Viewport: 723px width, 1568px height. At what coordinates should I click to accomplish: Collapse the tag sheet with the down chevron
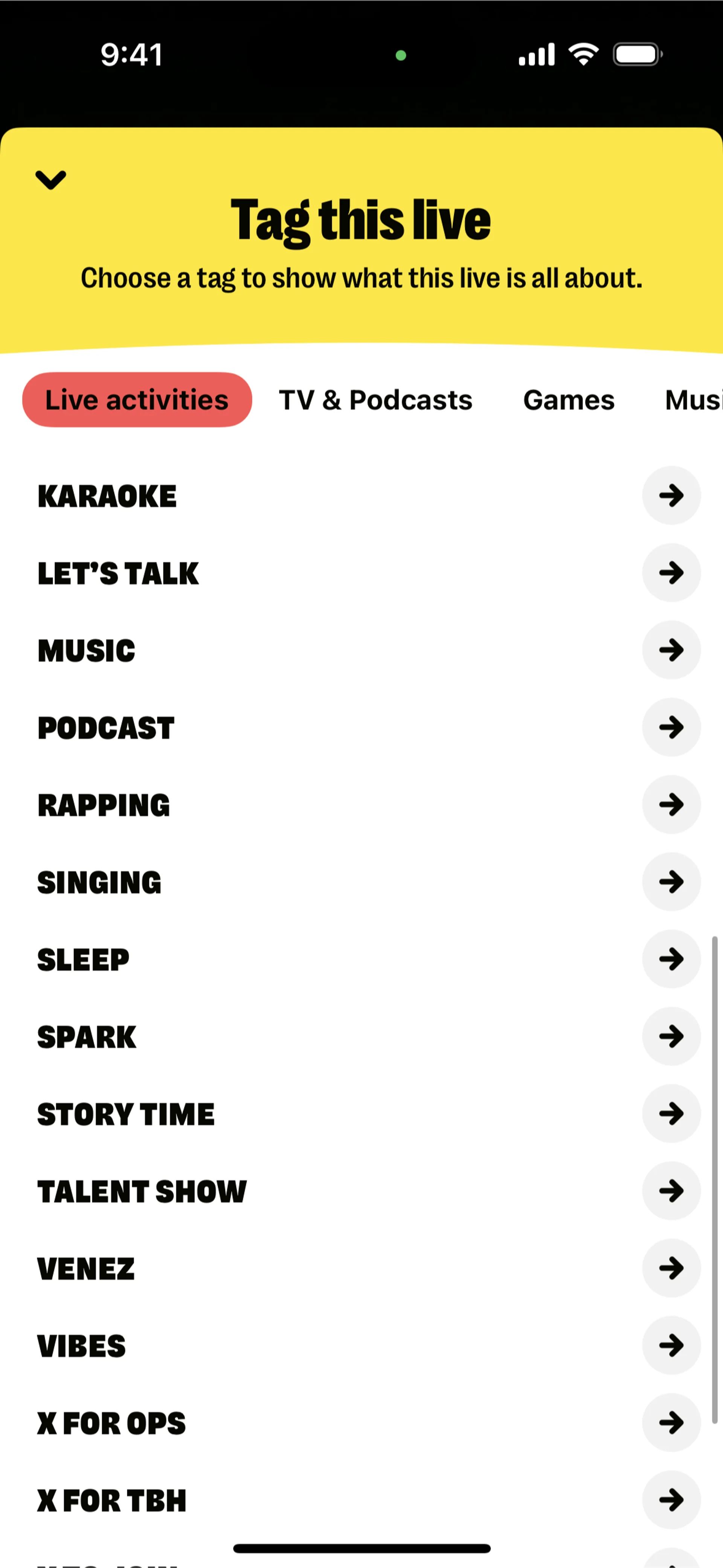coord(50,180)
